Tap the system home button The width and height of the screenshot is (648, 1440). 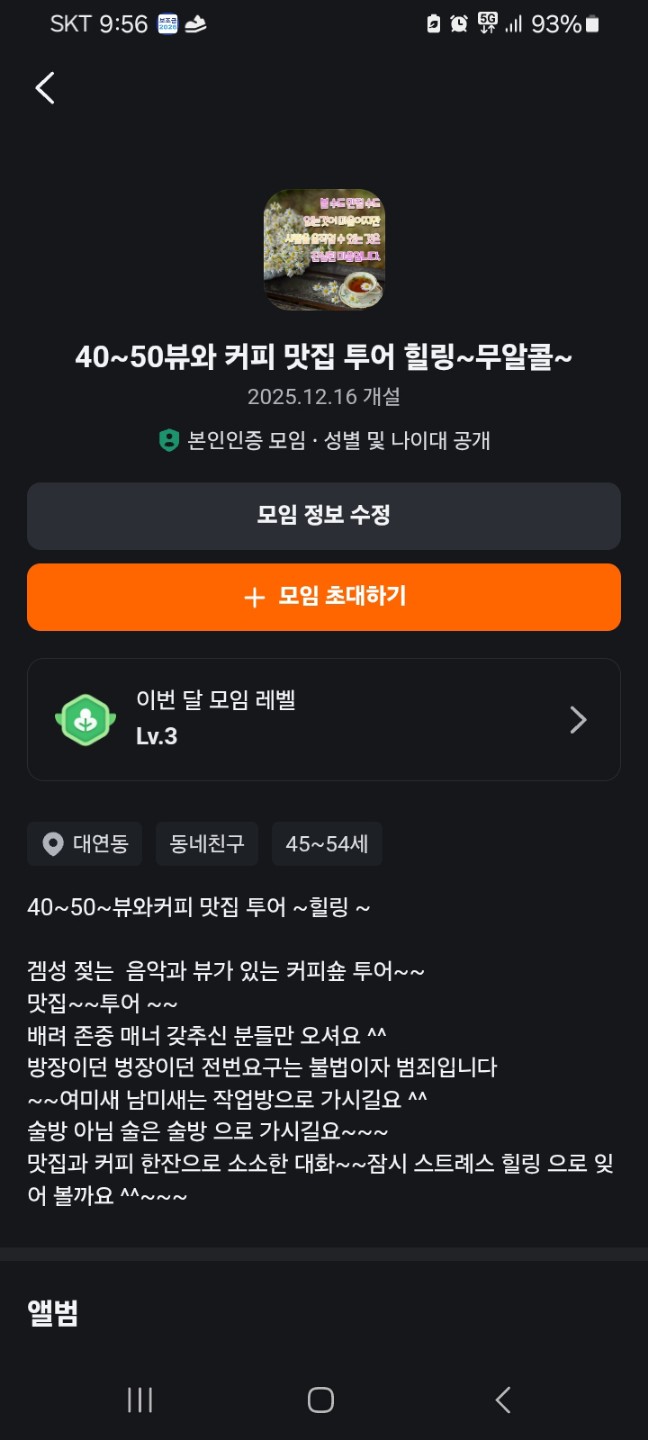(x=321, y=1400)
